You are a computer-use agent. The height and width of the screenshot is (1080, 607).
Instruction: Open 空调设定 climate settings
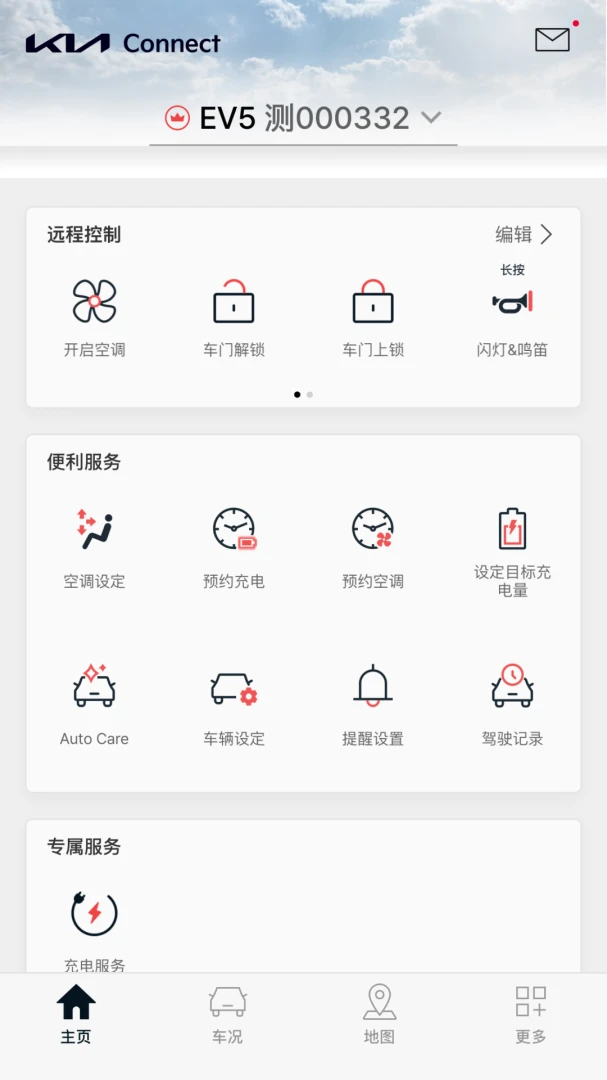pyautogui.click(x=94, y=548)
